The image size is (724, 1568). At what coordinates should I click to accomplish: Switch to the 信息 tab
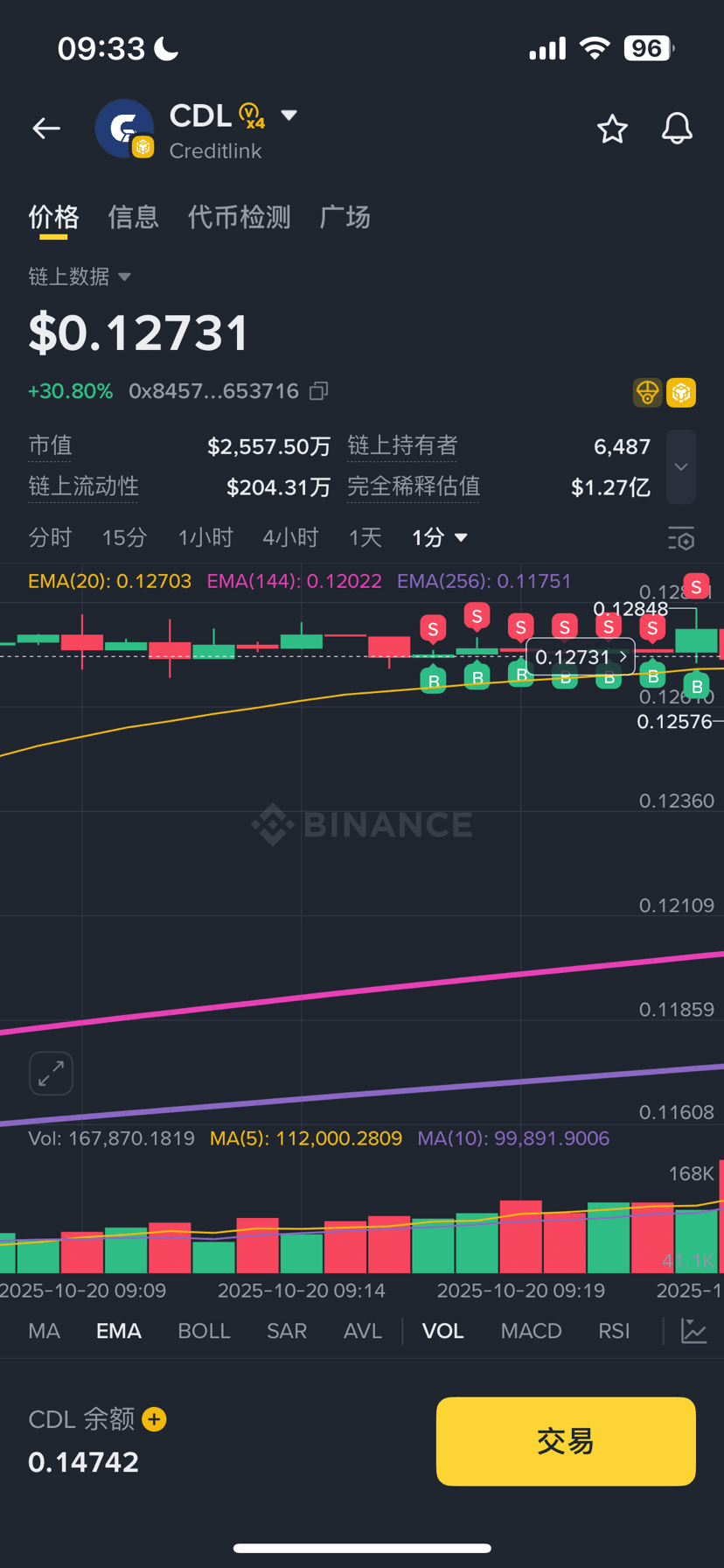(x=133, y=217)
